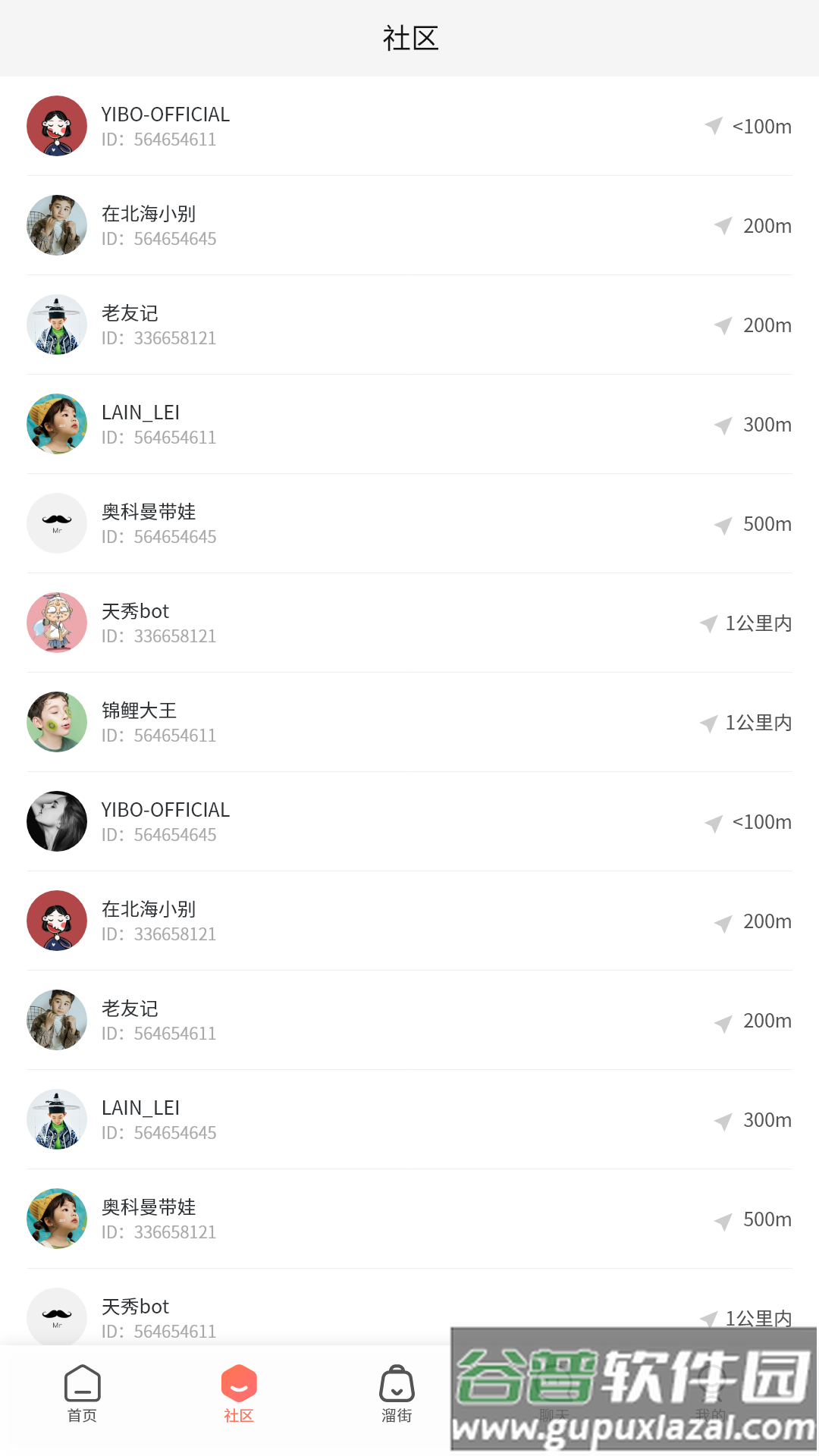
Task: Open 奥科曼带娃 with ID 564654645
Action: 409,523
